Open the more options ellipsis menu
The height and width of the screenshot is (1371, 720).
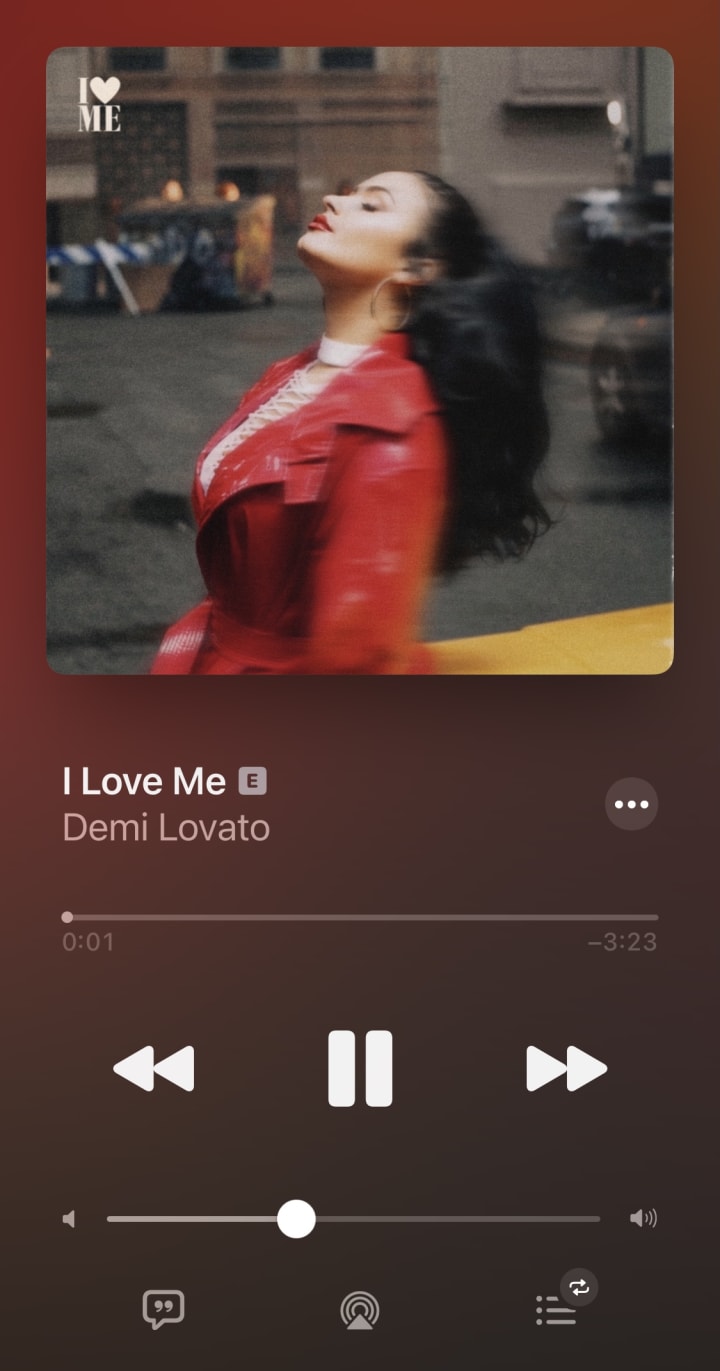coord(632,804)
